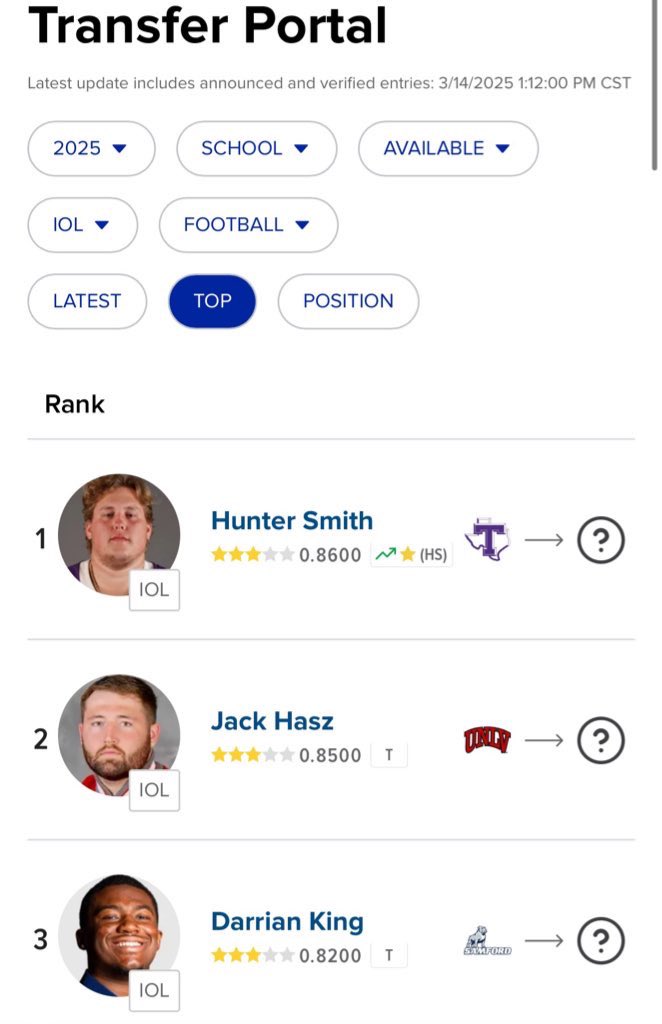
Task: Expand the SCHOOL filter dropdown
Action: pyautogui.click(x=255, y=148)
